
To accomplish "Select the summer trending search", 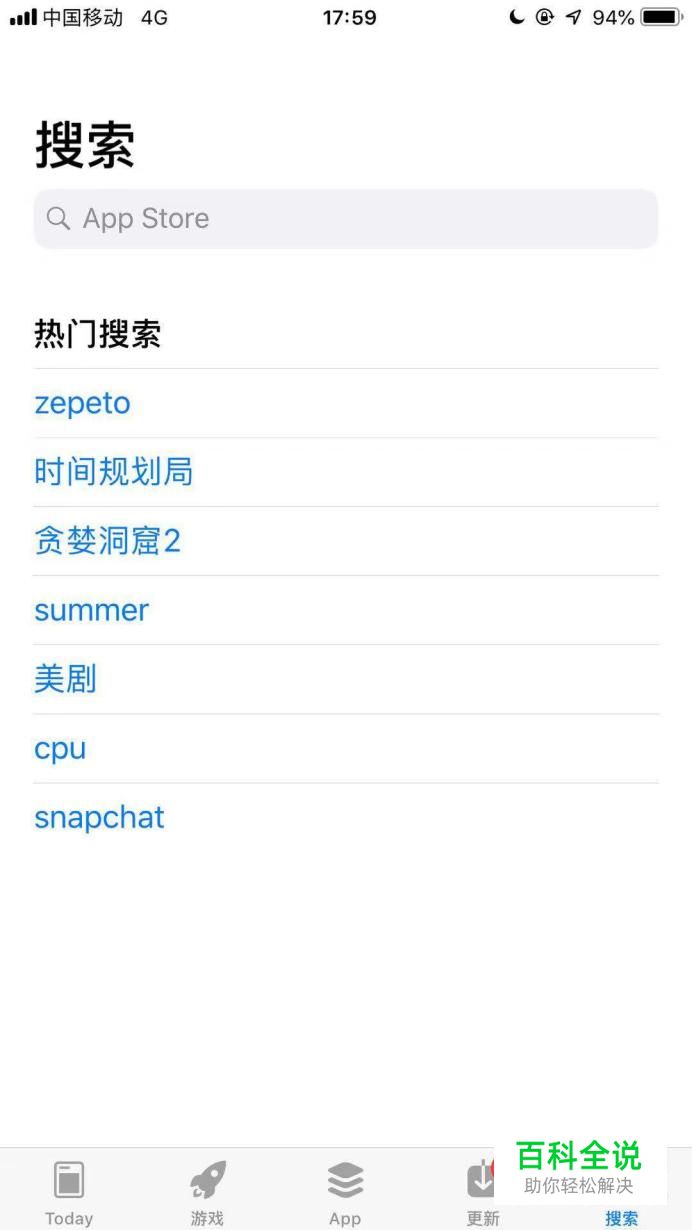I will point(346,610).
